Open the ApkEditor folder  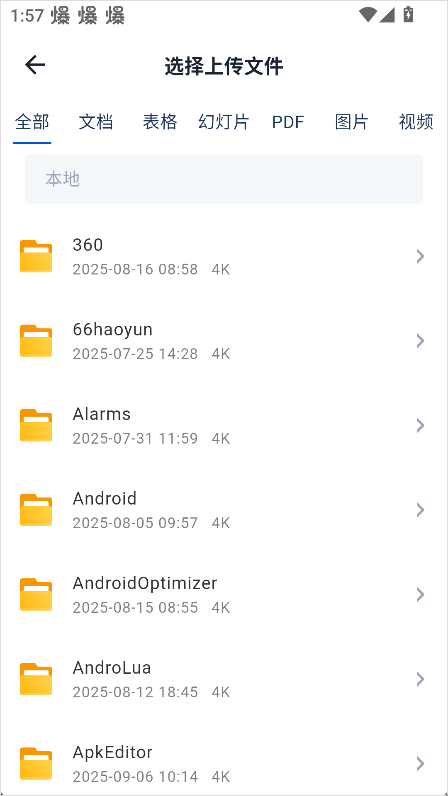224,764
